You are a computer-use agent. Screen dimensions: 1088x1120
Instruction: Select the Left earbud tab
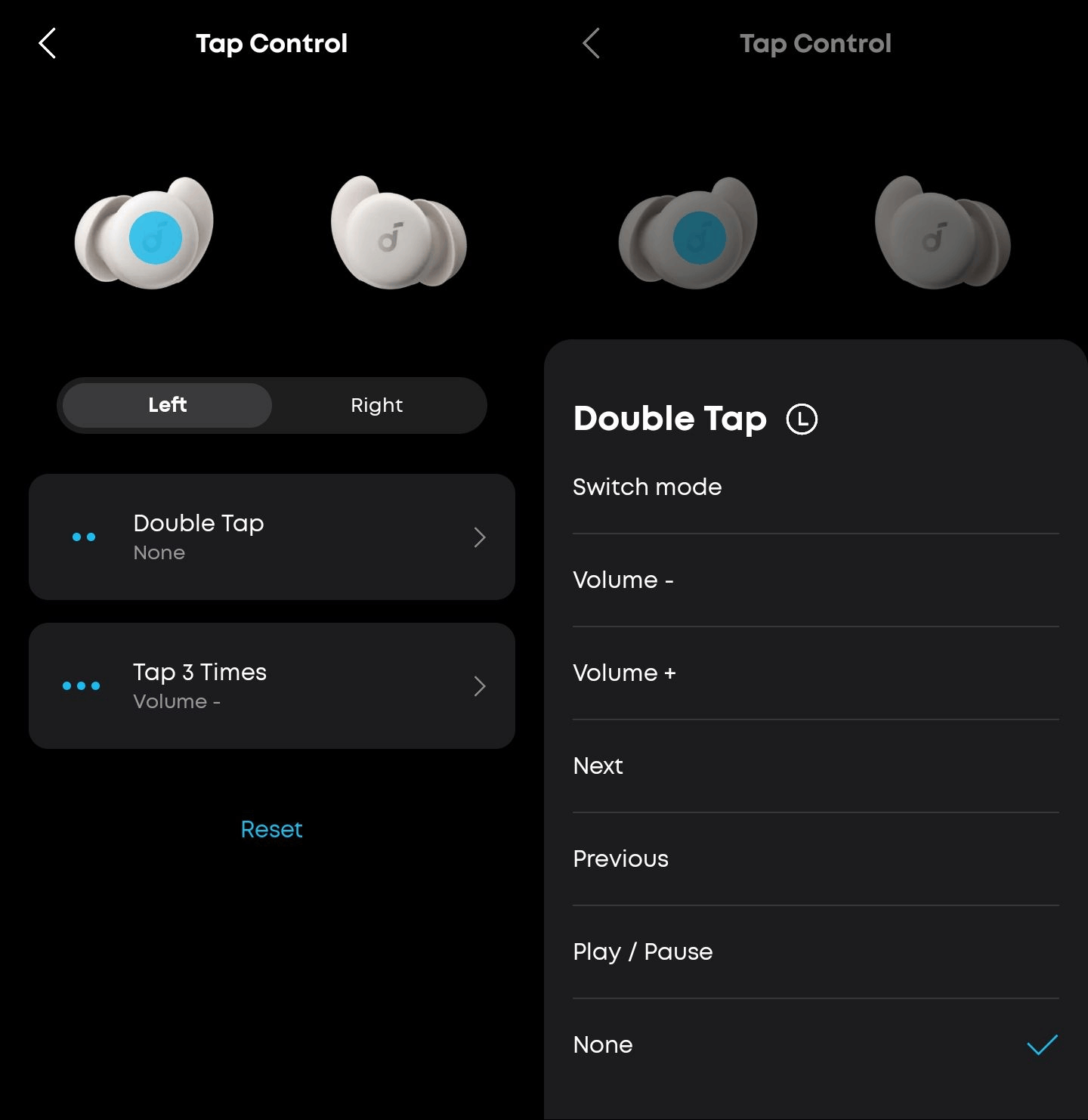[x=167, y=405]
